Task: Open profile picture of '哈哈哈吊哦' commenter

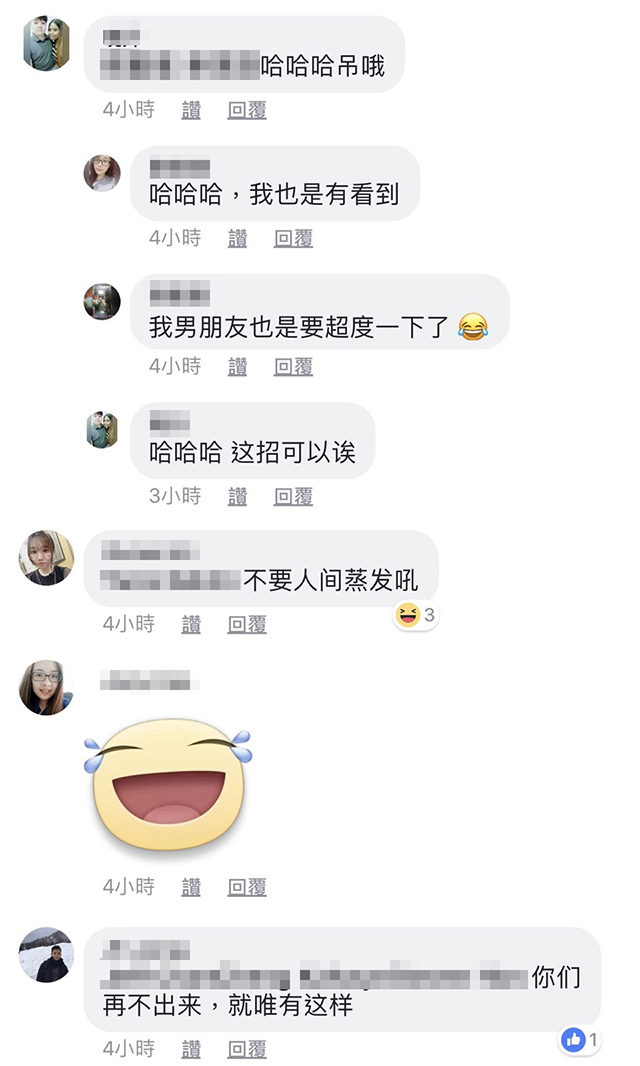Action: coord(46,43)
